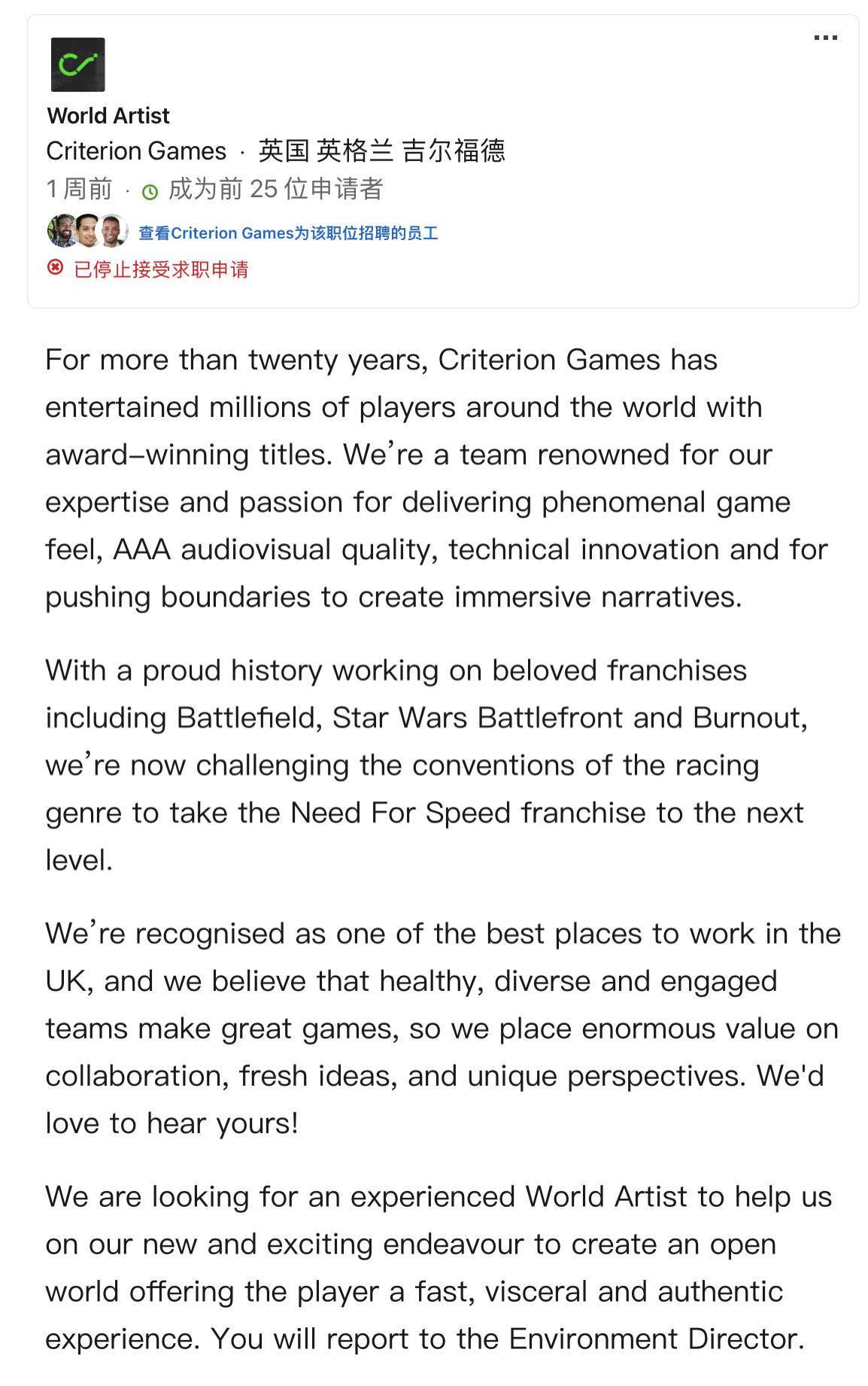Image resolution: width=868 pixels, height=1386 pixels.
Task: View Criterion Games employees hiring for this role
Action: click(288, 233)
